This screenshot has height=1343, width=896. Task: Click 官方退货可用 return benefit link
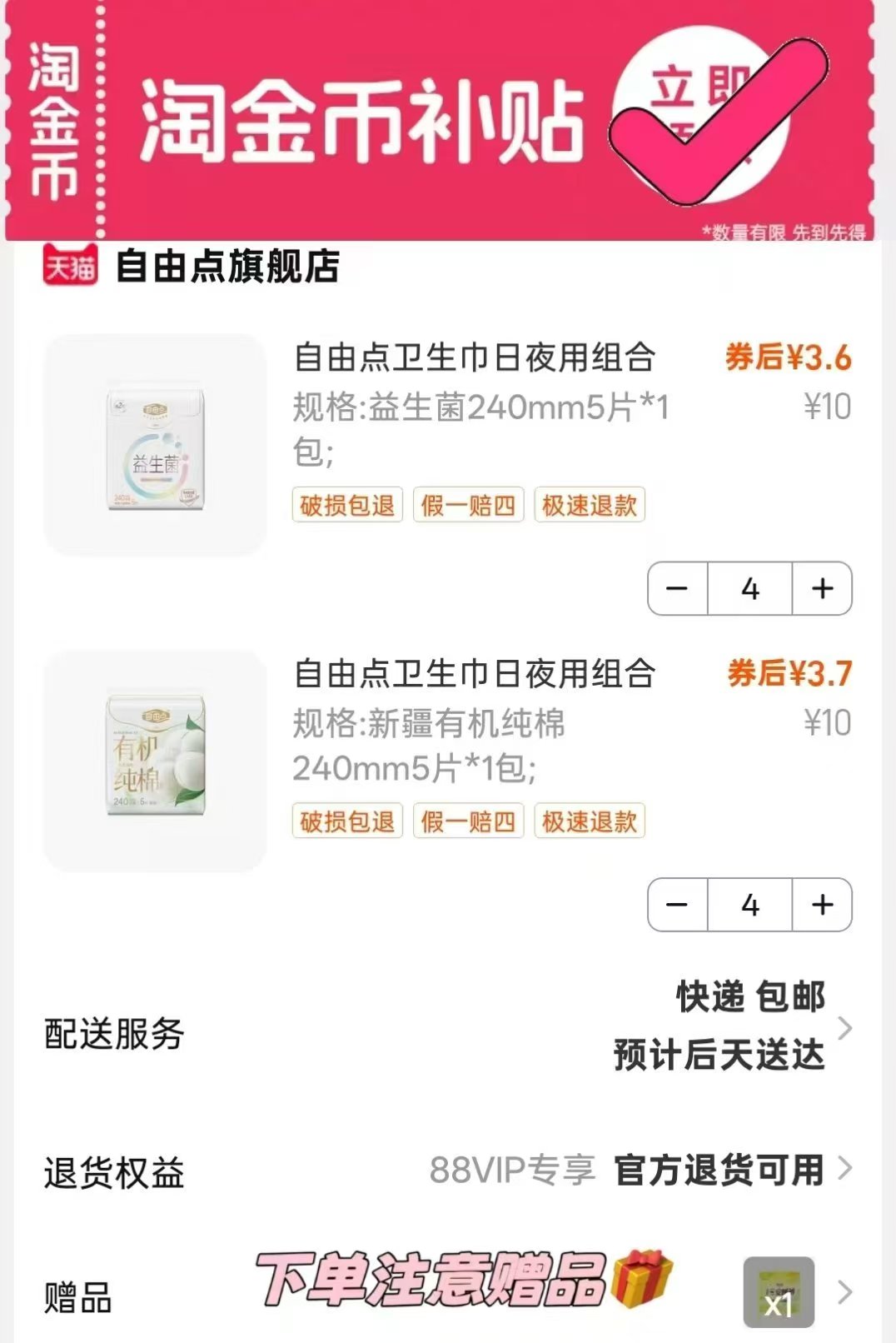[x=720, y=1171]
